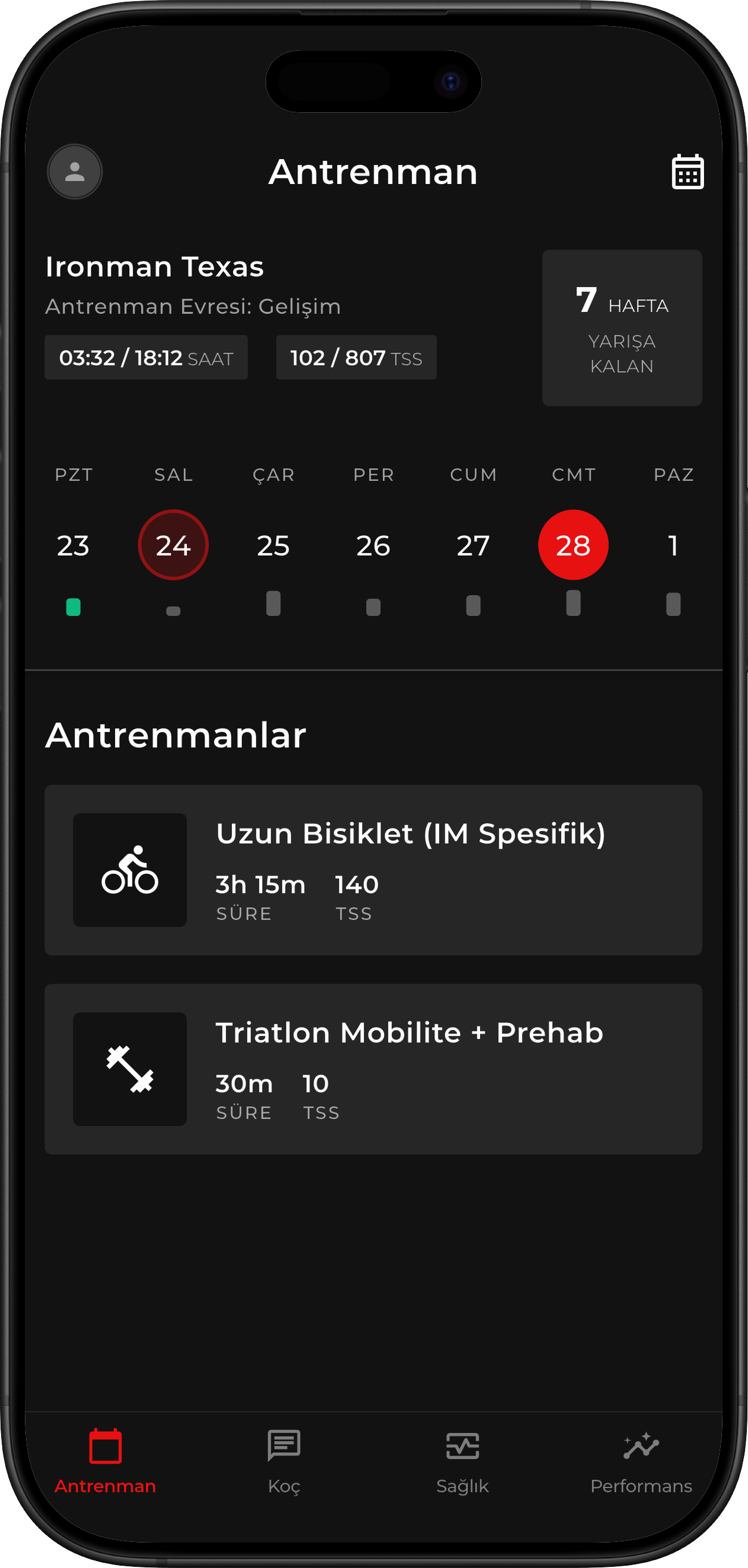Viewport: 748px width, 1568px height.
Task: Select Saturday the 28th
Action: (573, 546)
